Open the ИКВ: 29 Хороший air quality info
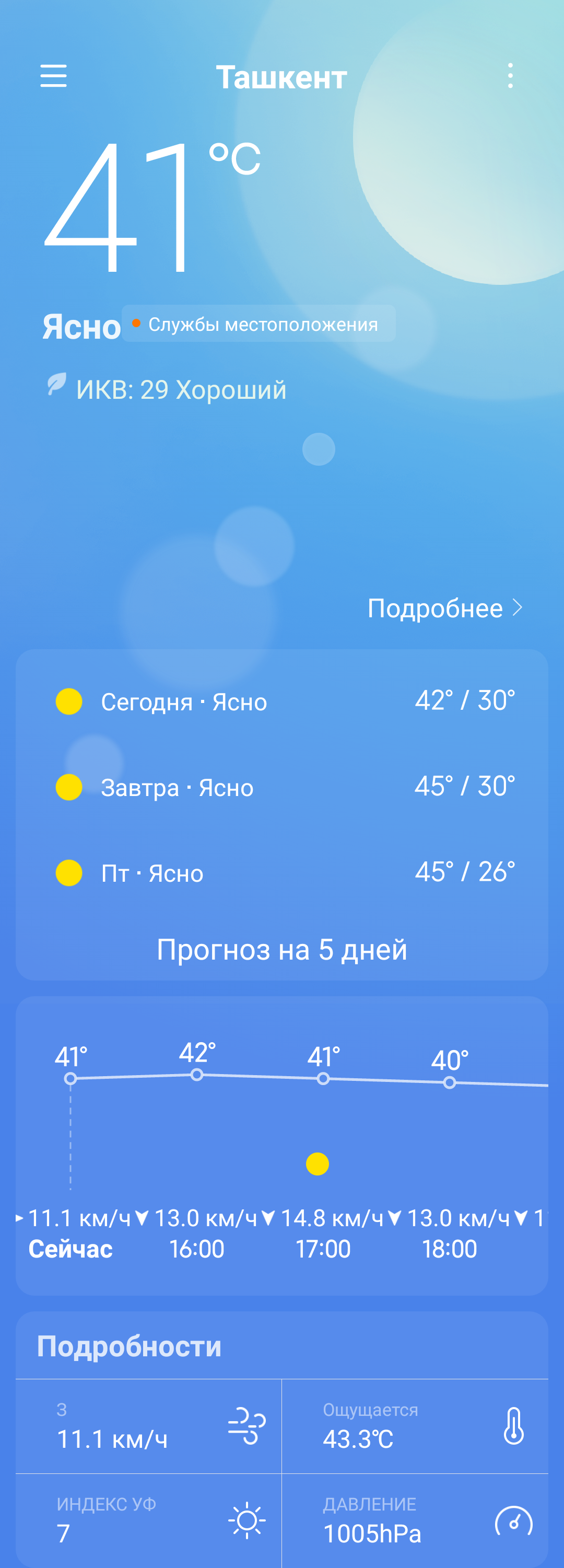This screenshot has width=564, height=1568. [167, 389]
